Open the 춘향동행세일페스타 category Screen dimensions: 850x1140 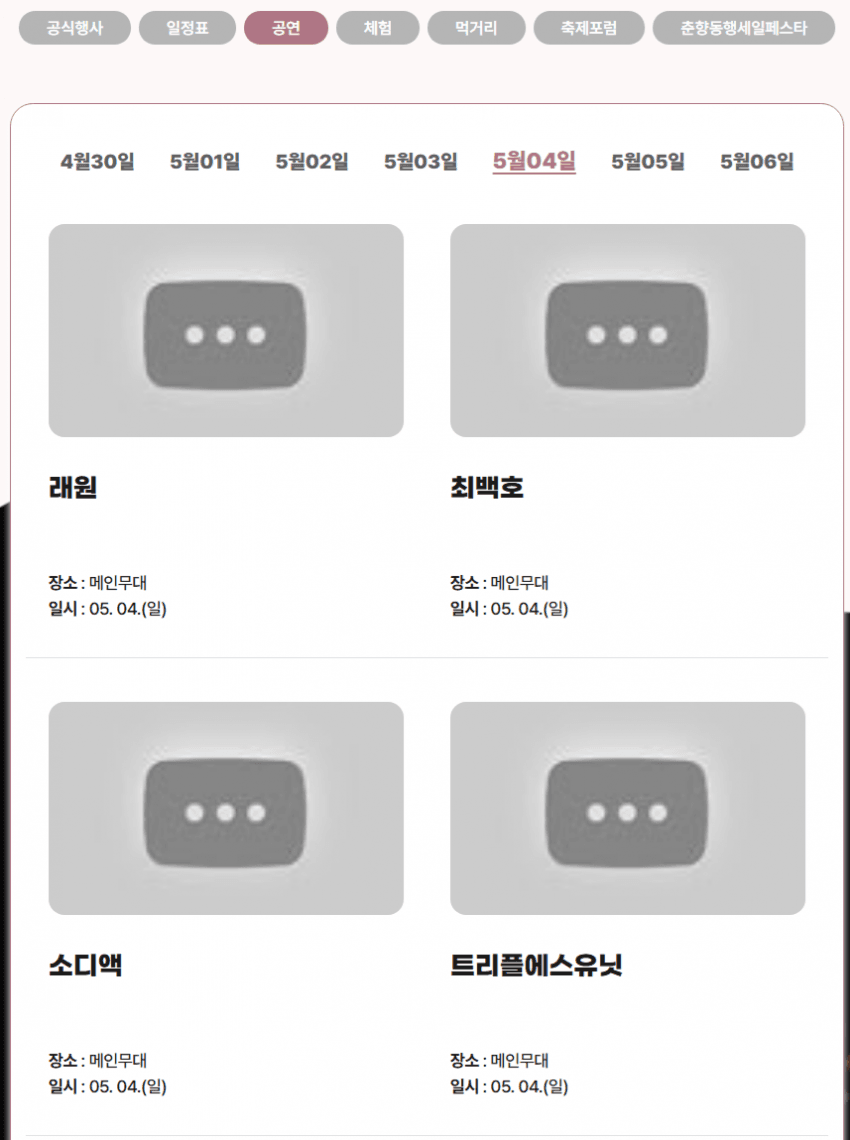tap(743, 28)
